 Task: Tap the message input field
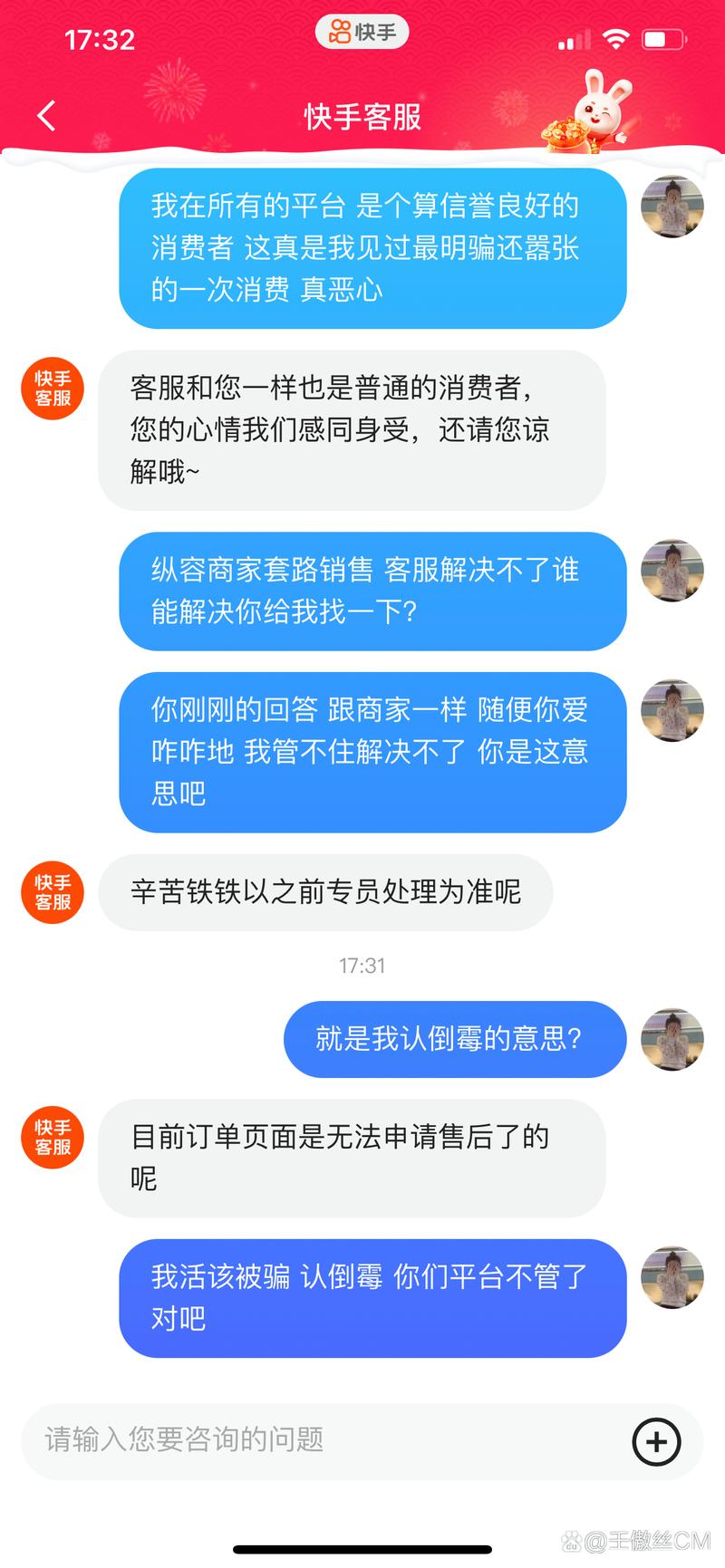pos(317,1439)
